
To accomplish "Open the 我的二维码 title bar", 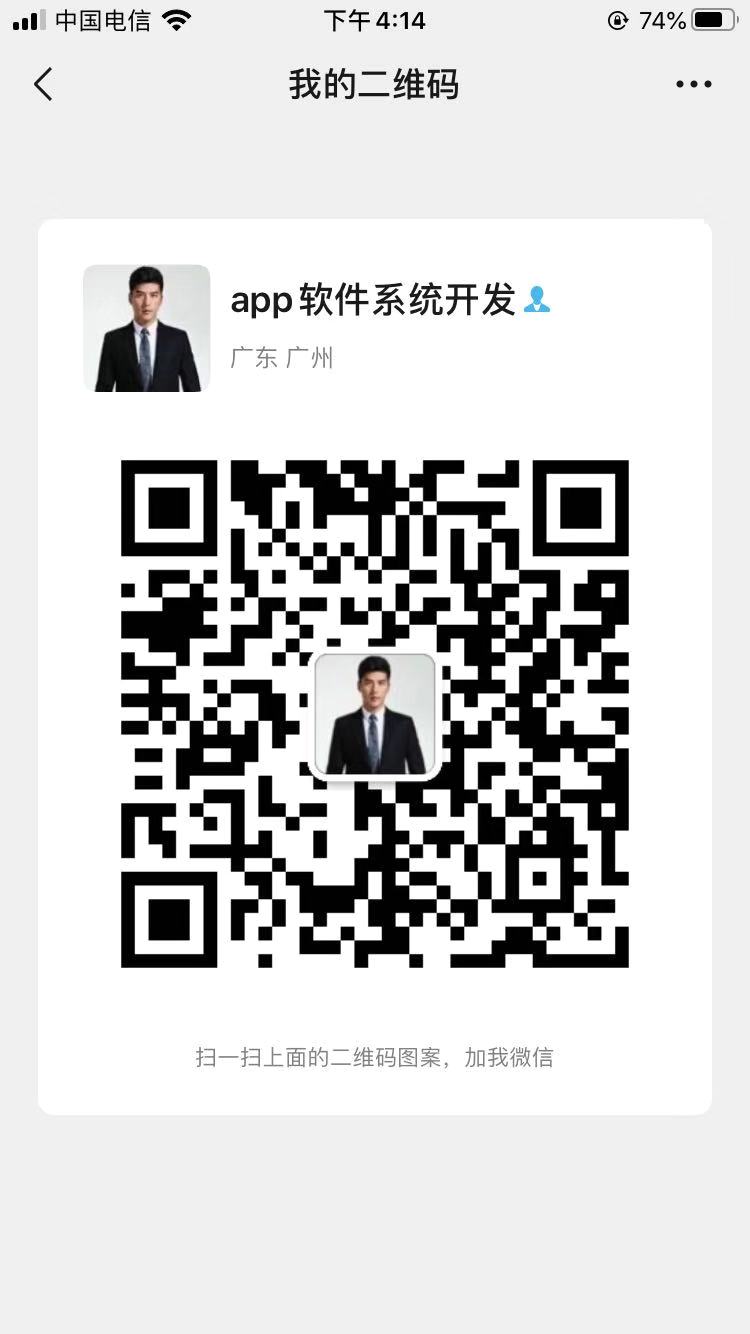I will [x=374, y=84].
